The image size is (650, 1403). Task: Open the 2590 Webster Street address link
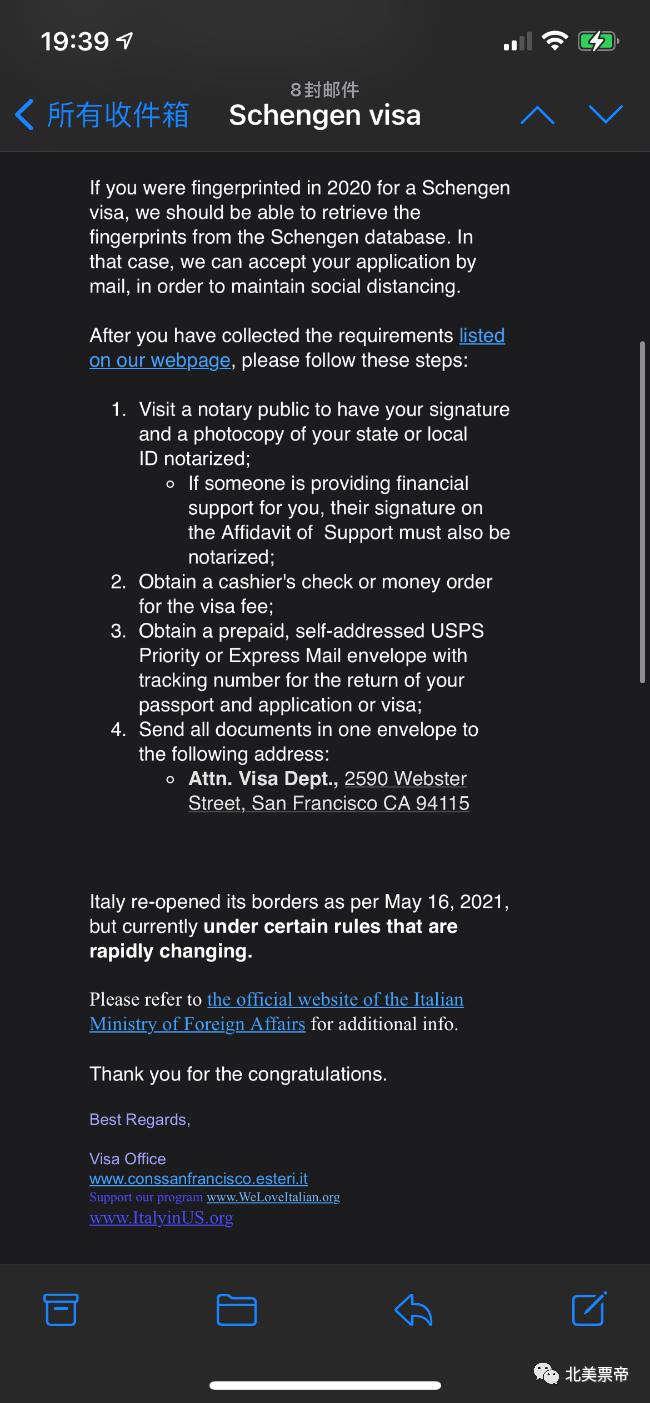(329, 791)
